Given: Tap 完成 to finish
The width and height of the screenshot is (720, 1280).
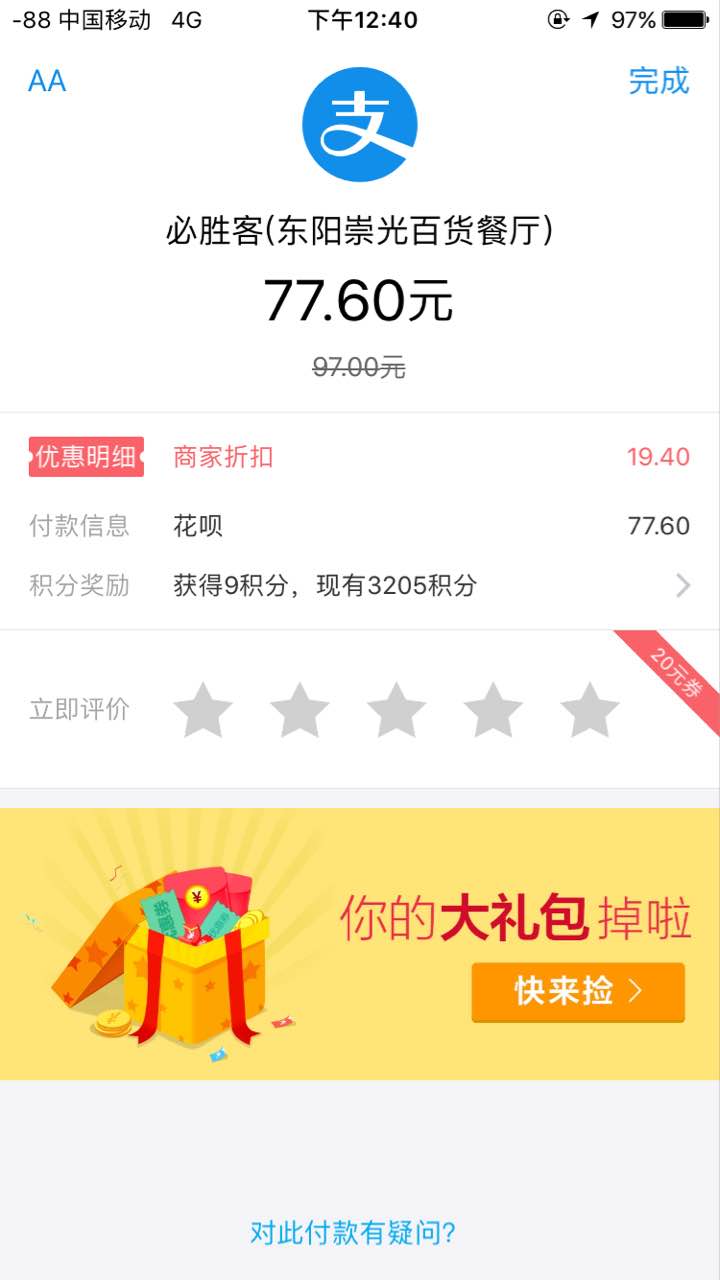Looking at the screenshot, I should (x=658, y=81).
